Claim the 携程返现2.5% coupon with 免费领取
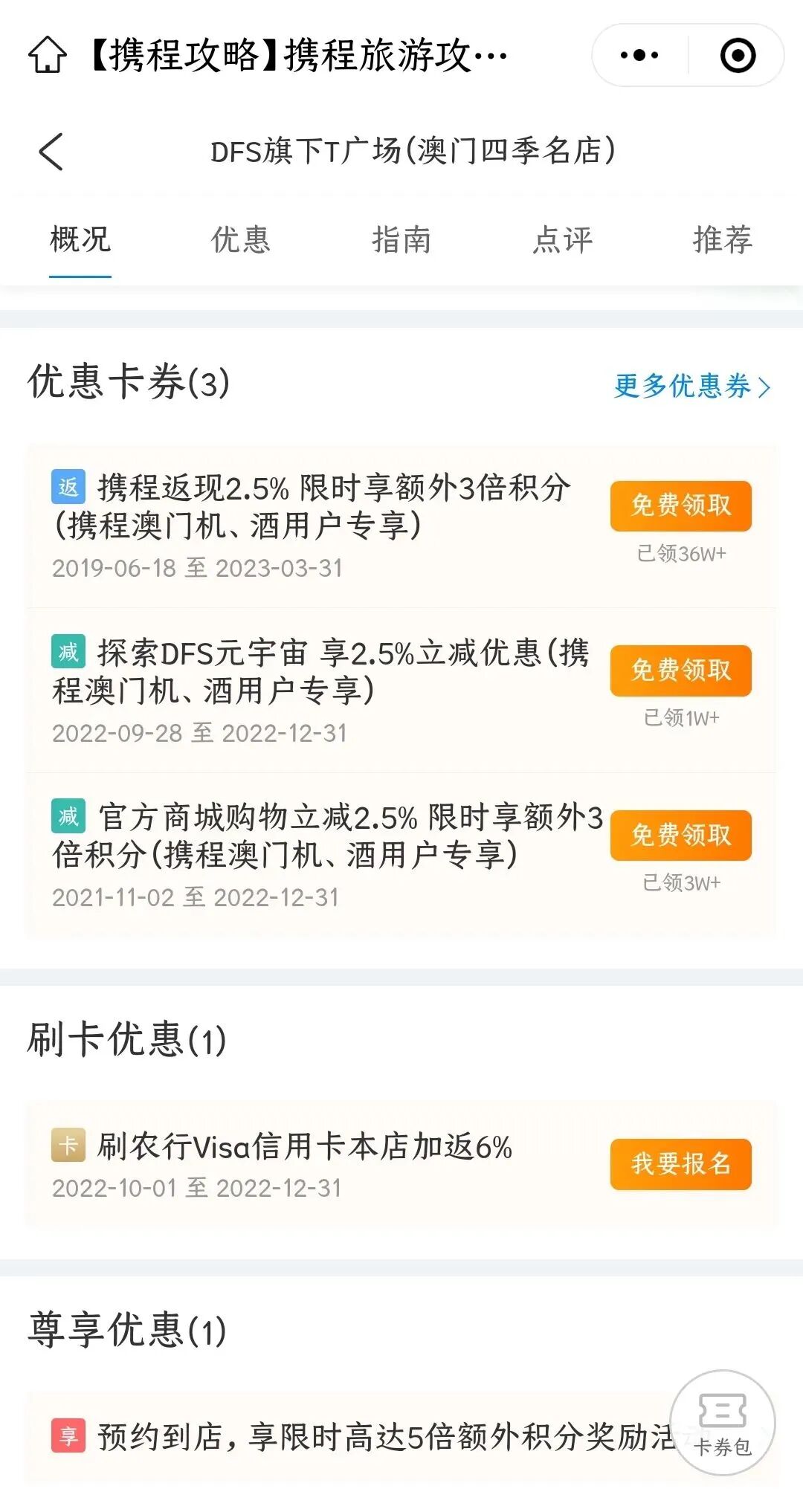The height and width of the screenshot is (1512, 803). coord(681,506)
